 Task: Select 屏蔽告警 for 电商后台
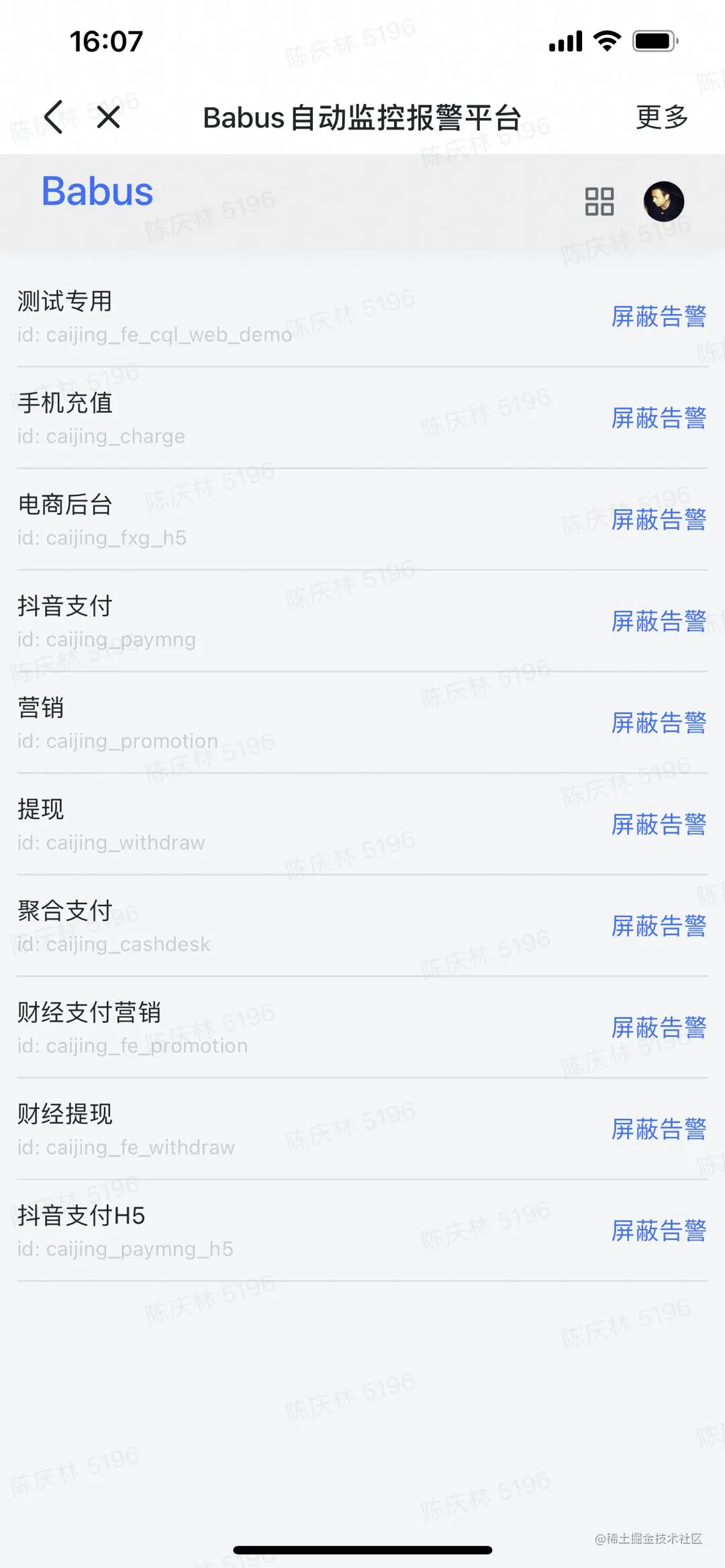659,520
